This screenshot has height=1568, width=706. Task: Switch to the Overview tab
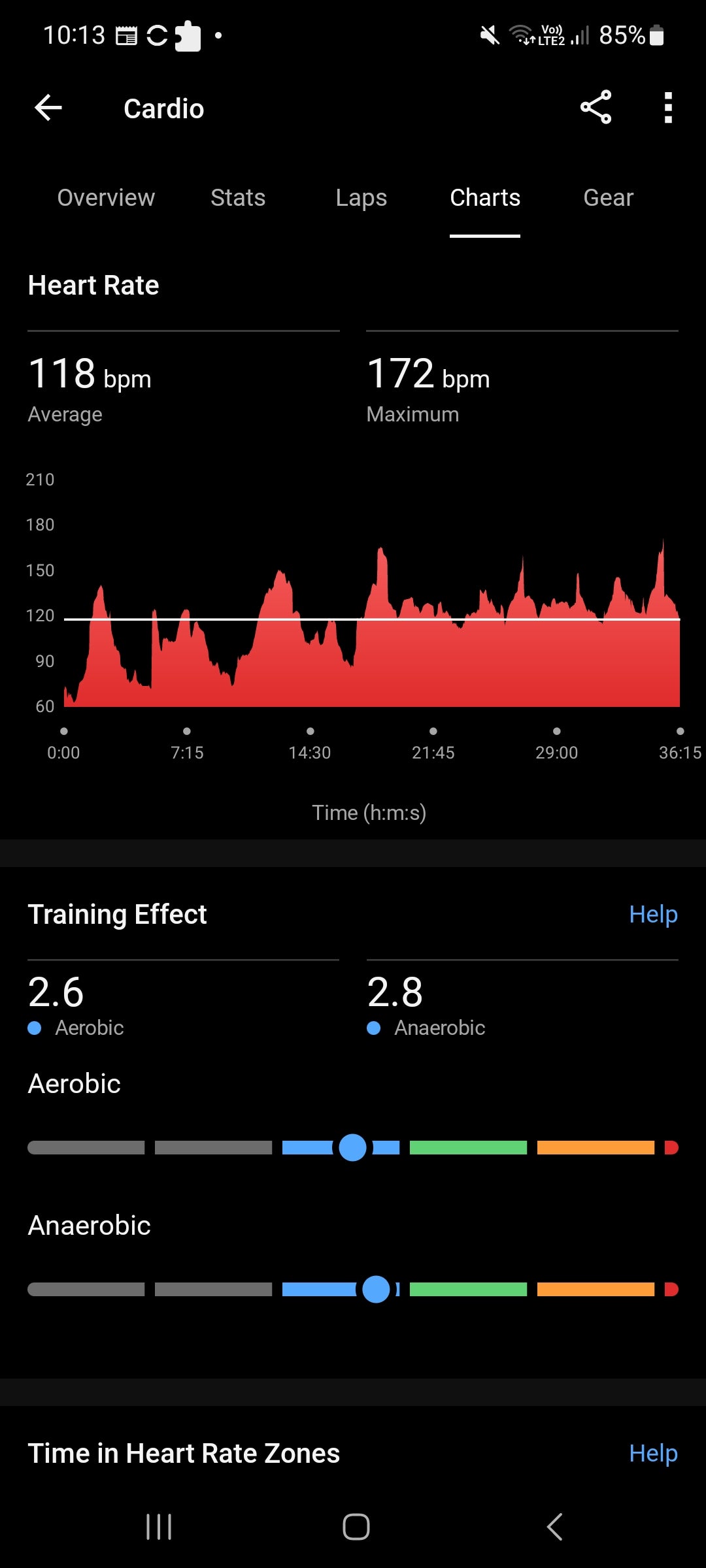click(106, 198)
